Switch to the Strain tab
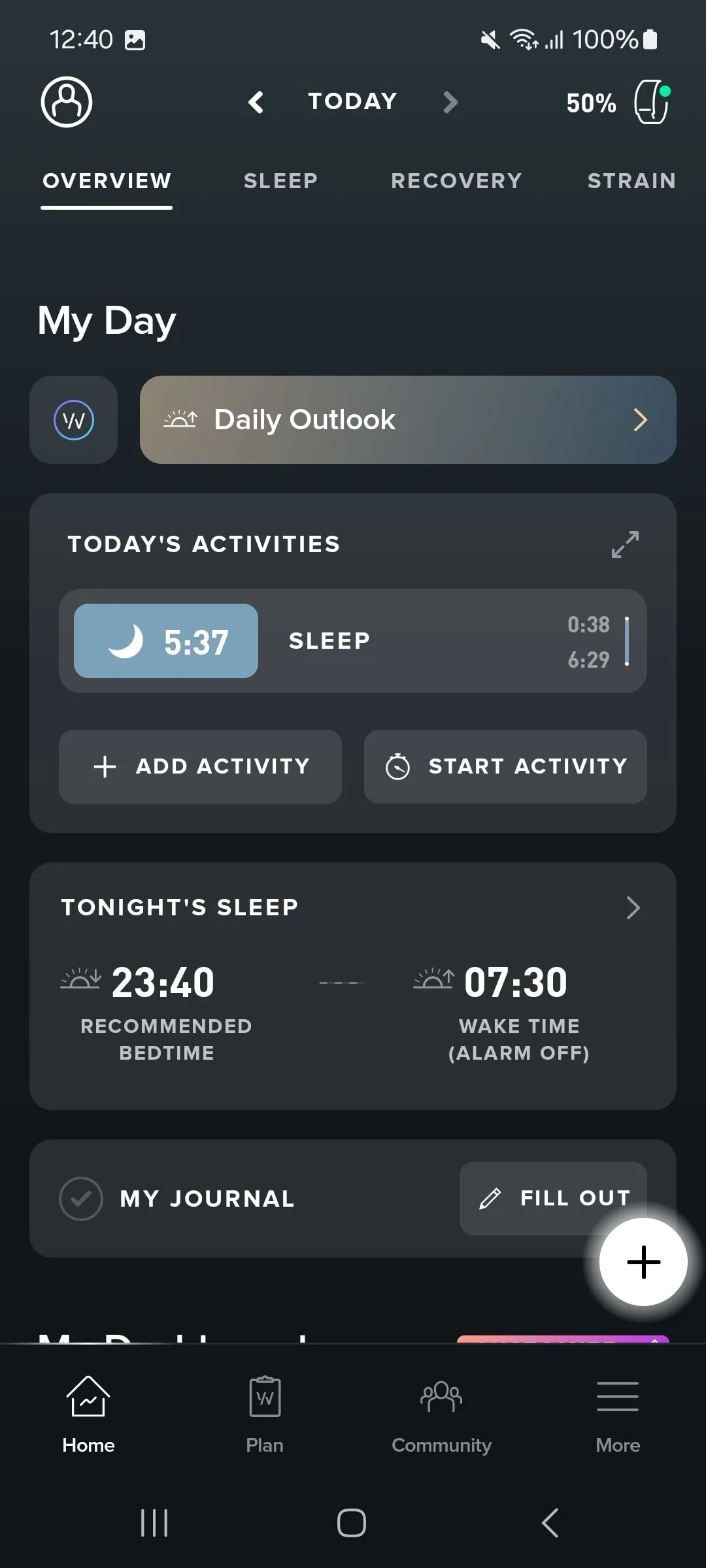The image size is (706, 1568). click(x=631, y=181)
